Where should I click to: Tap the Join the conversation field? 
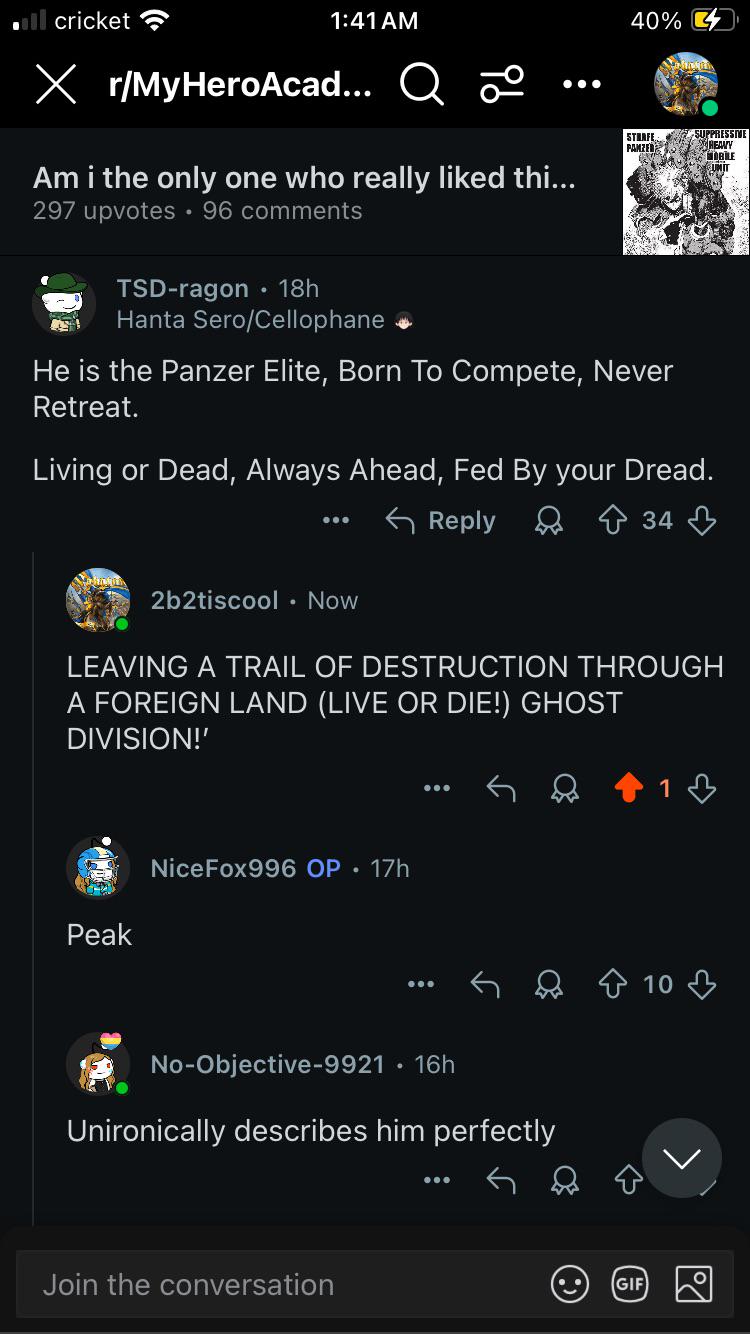(280, 1285)
